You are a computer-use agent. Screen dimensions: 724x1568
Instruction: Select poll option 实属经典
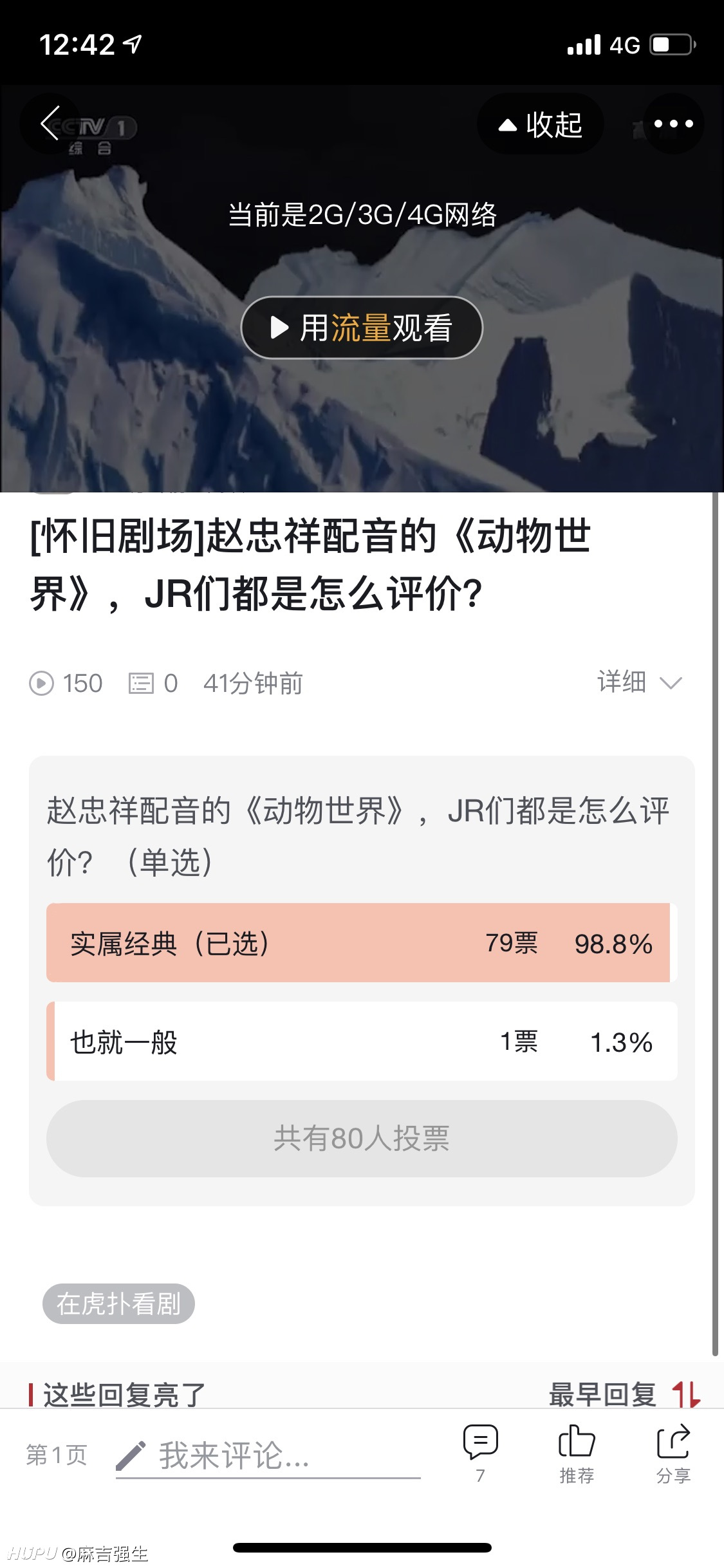[362, 943]
